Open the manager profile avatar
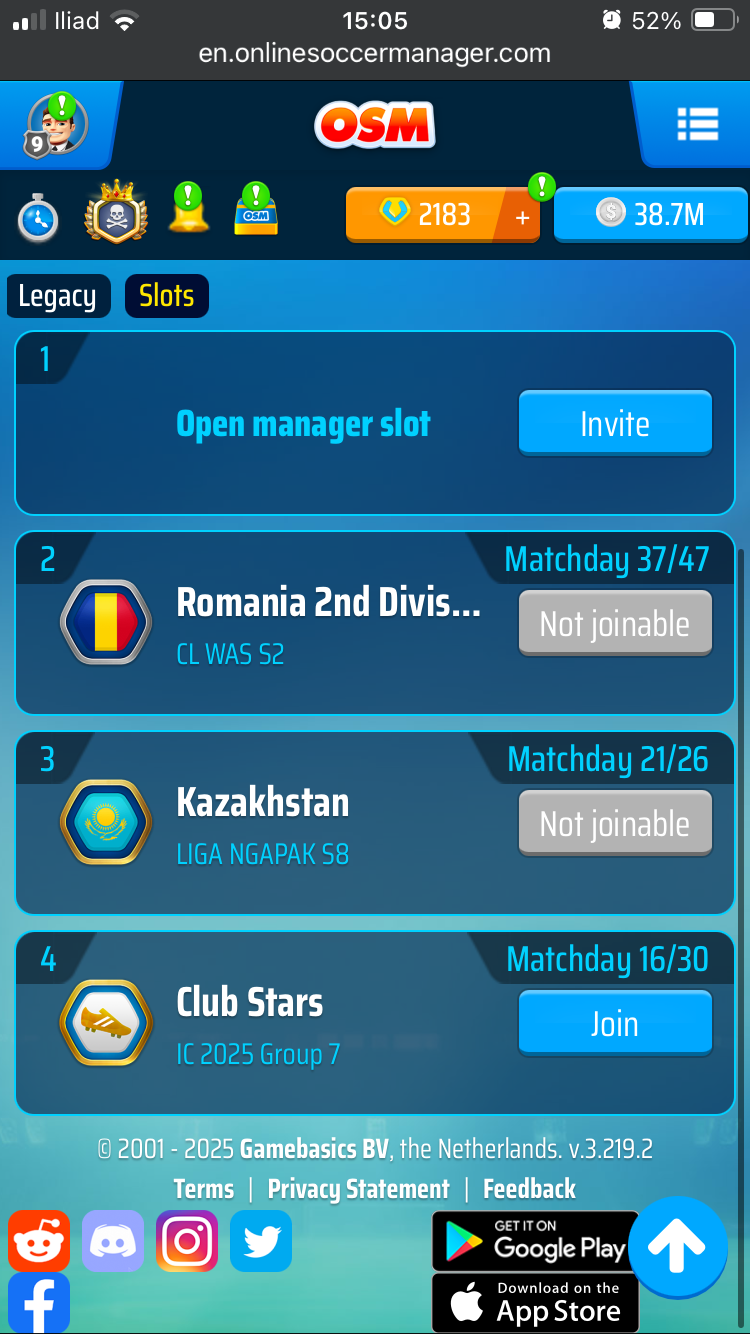Screen dimensions: 750x1334 click(56, 126)
